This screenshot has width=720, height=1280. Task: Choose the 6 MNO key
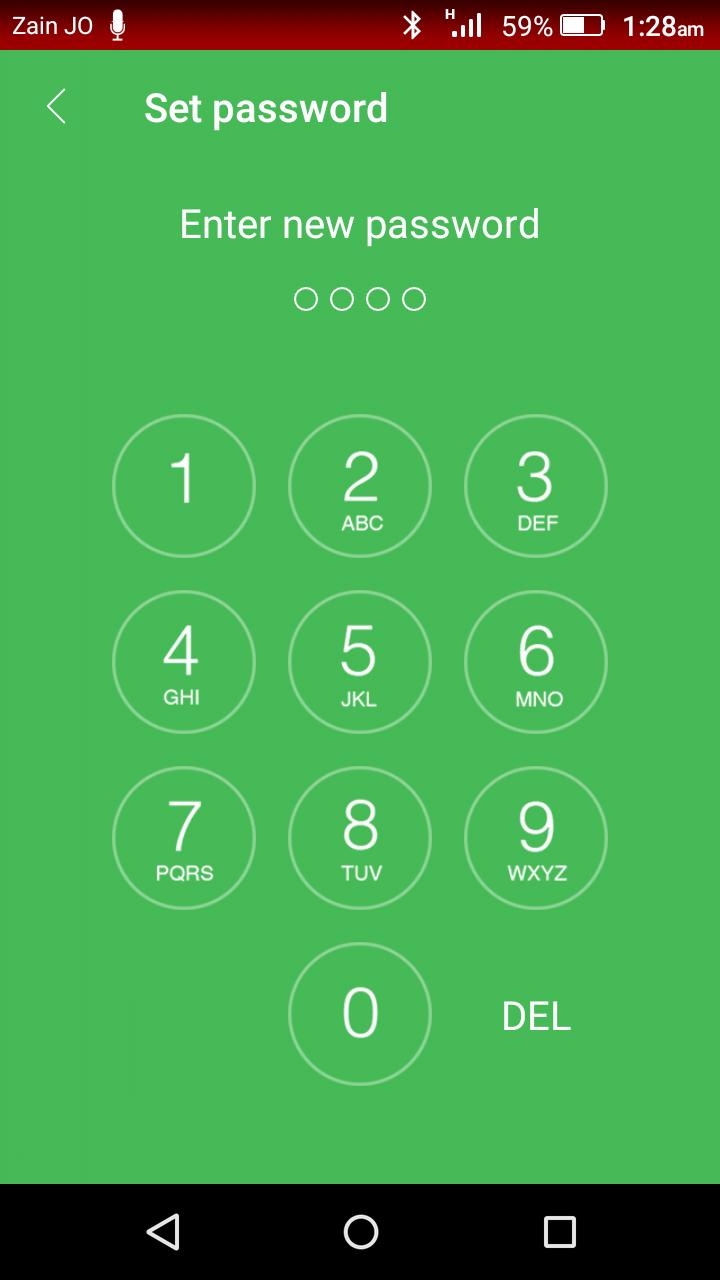pyautogui.click(x=536, y=662)
